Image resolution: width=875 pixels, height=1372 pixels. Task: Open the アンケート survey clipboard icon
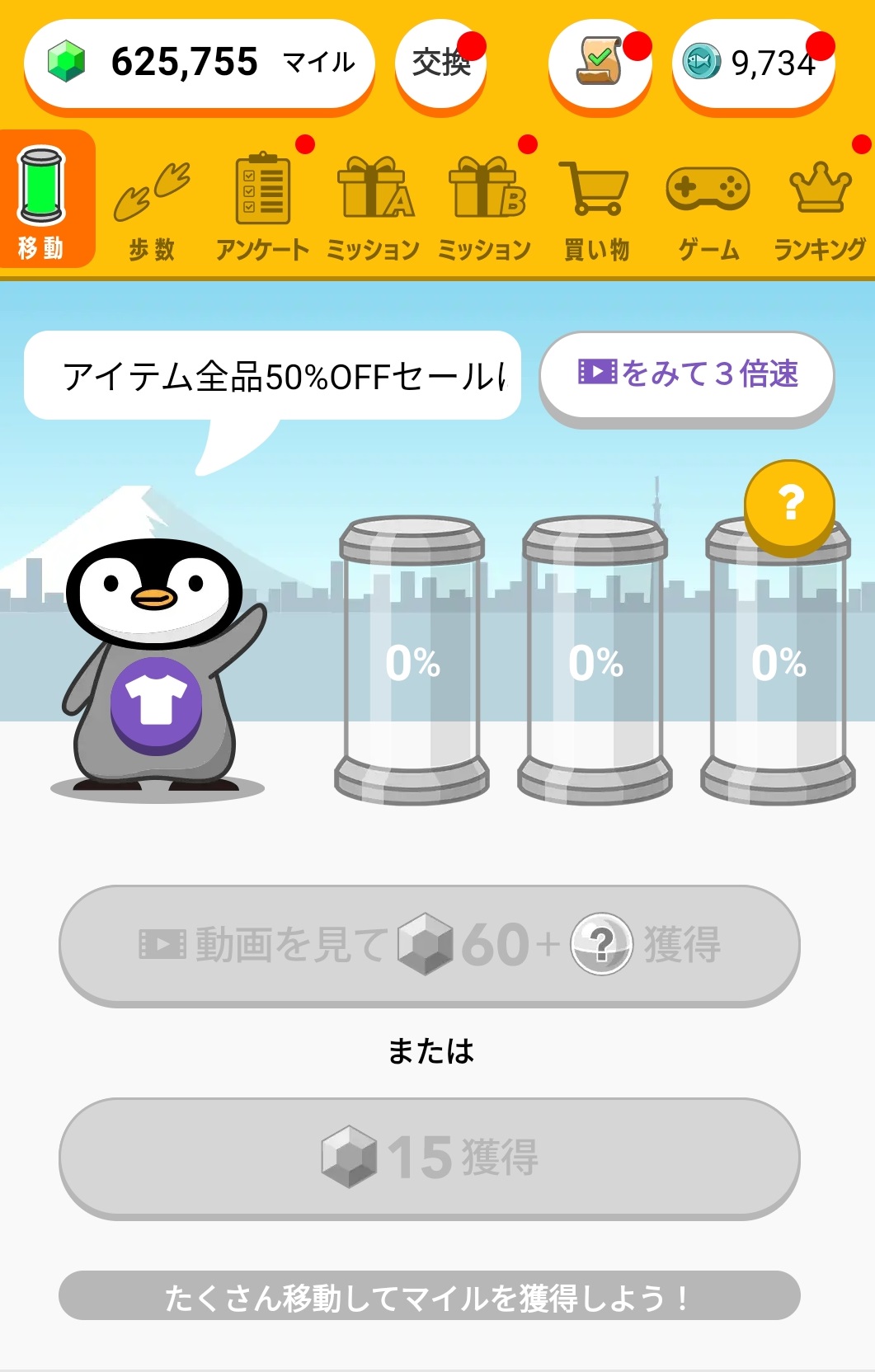click(261, 188)
